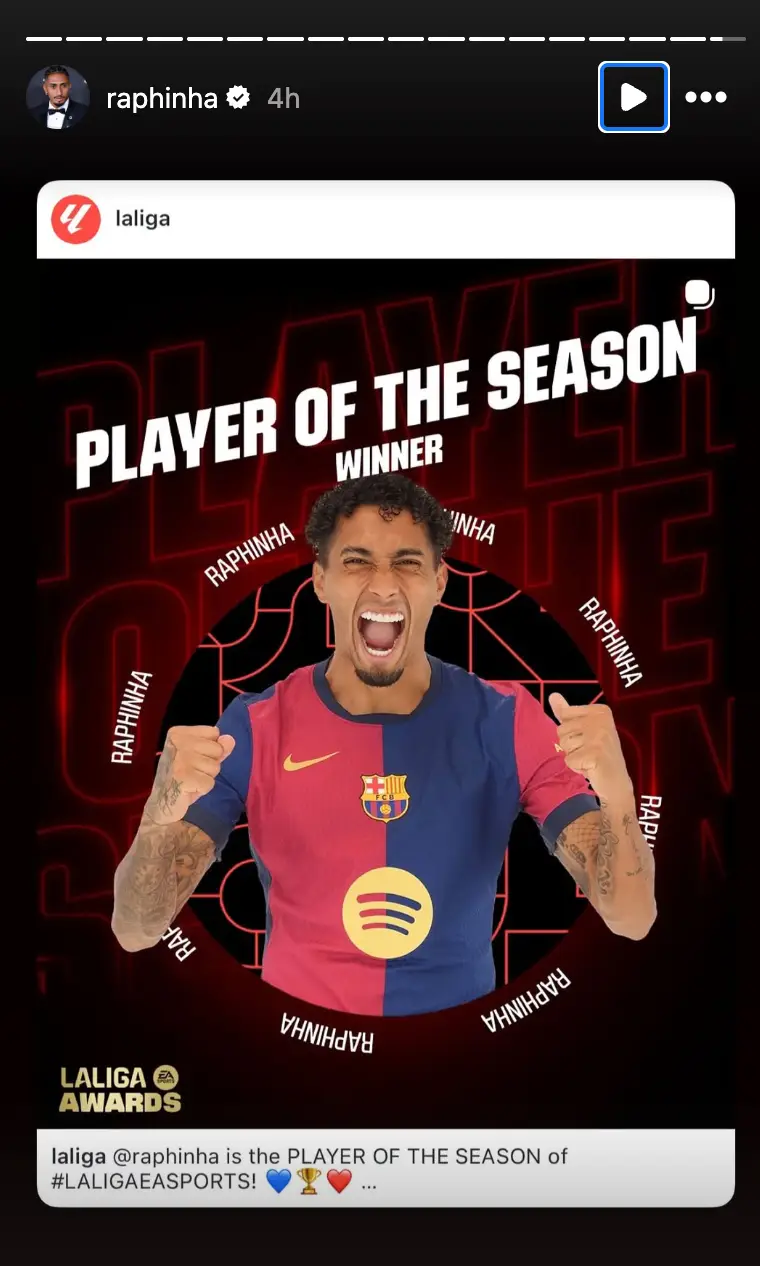Resume story playback with play button
The height and width of the screenshot is (1266, 760).
633,97
